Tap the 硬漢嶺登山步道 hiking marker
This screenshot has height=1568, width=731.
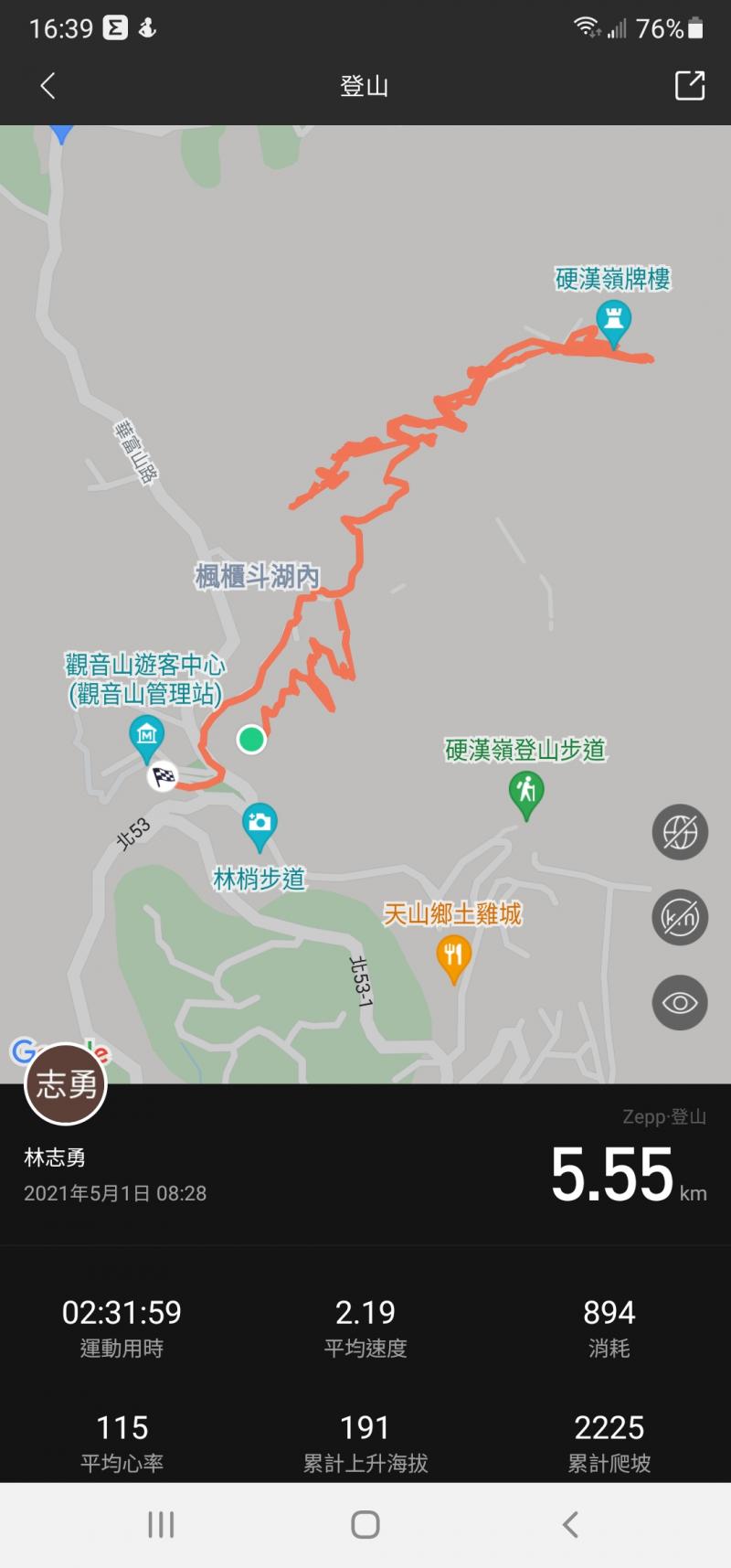tap(525, 791)
